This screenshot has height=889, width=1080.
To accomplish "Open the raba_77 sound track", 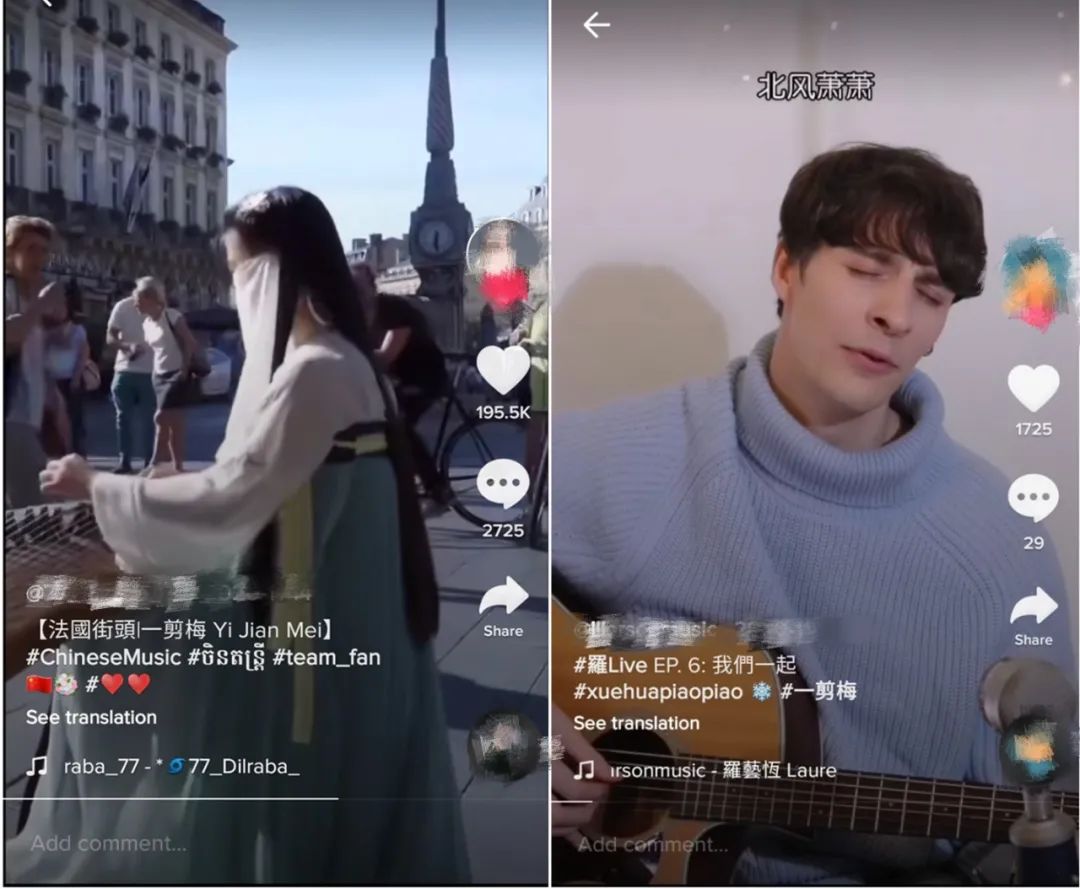I will click(180, 767).
